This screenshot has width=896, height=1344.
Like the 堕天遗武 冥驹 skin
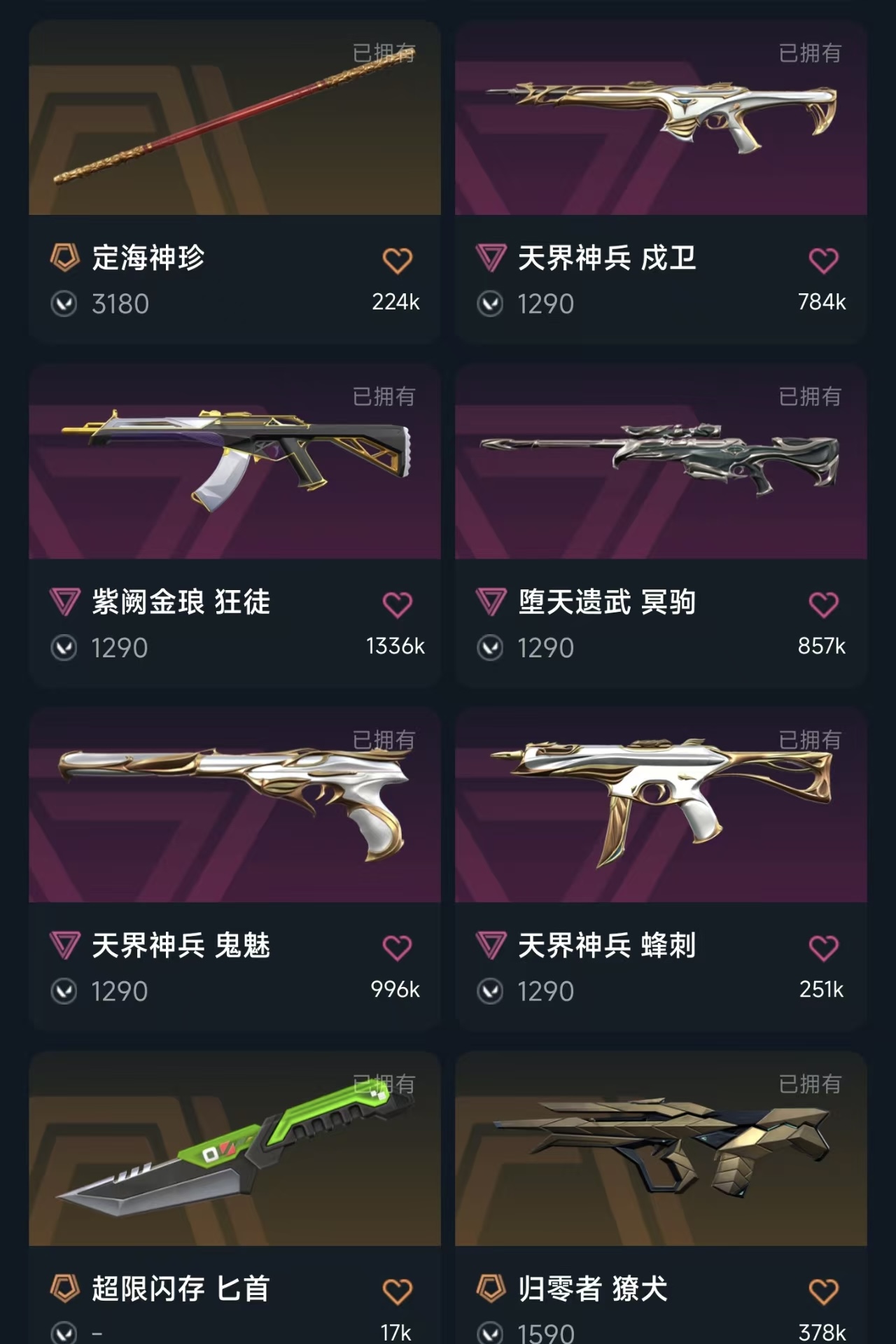coord(823,604)
